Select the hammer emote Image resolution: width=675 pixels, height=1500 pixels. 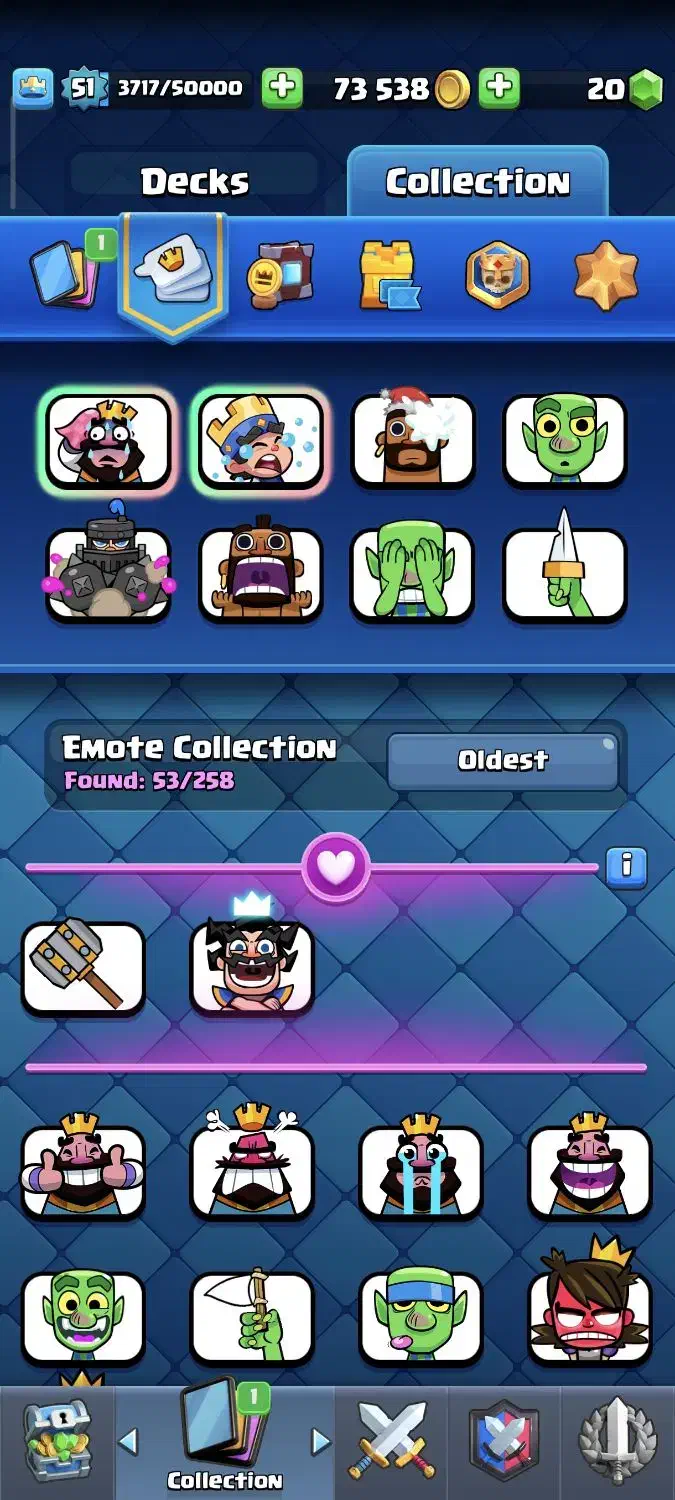tap(83, 968)
